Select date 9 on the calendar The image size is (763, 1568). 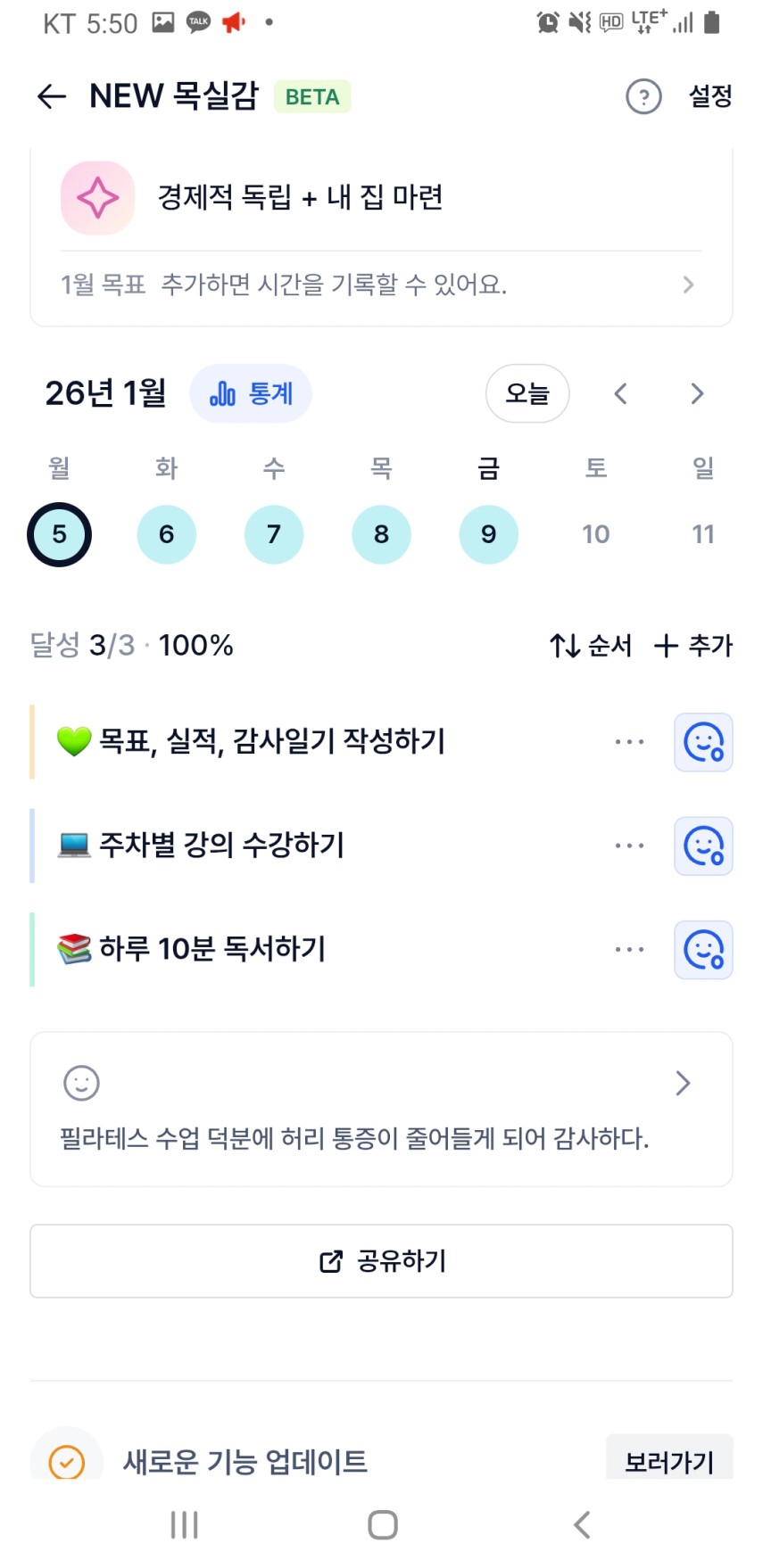click(x=488, y=534)
